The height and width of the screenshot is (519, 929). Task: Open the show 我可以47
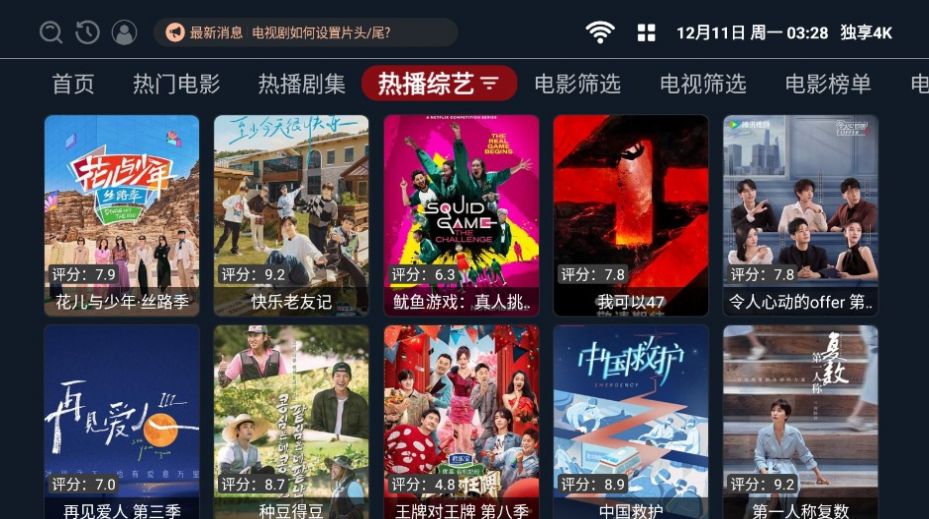pyautogui.click(x=631, y=215)
